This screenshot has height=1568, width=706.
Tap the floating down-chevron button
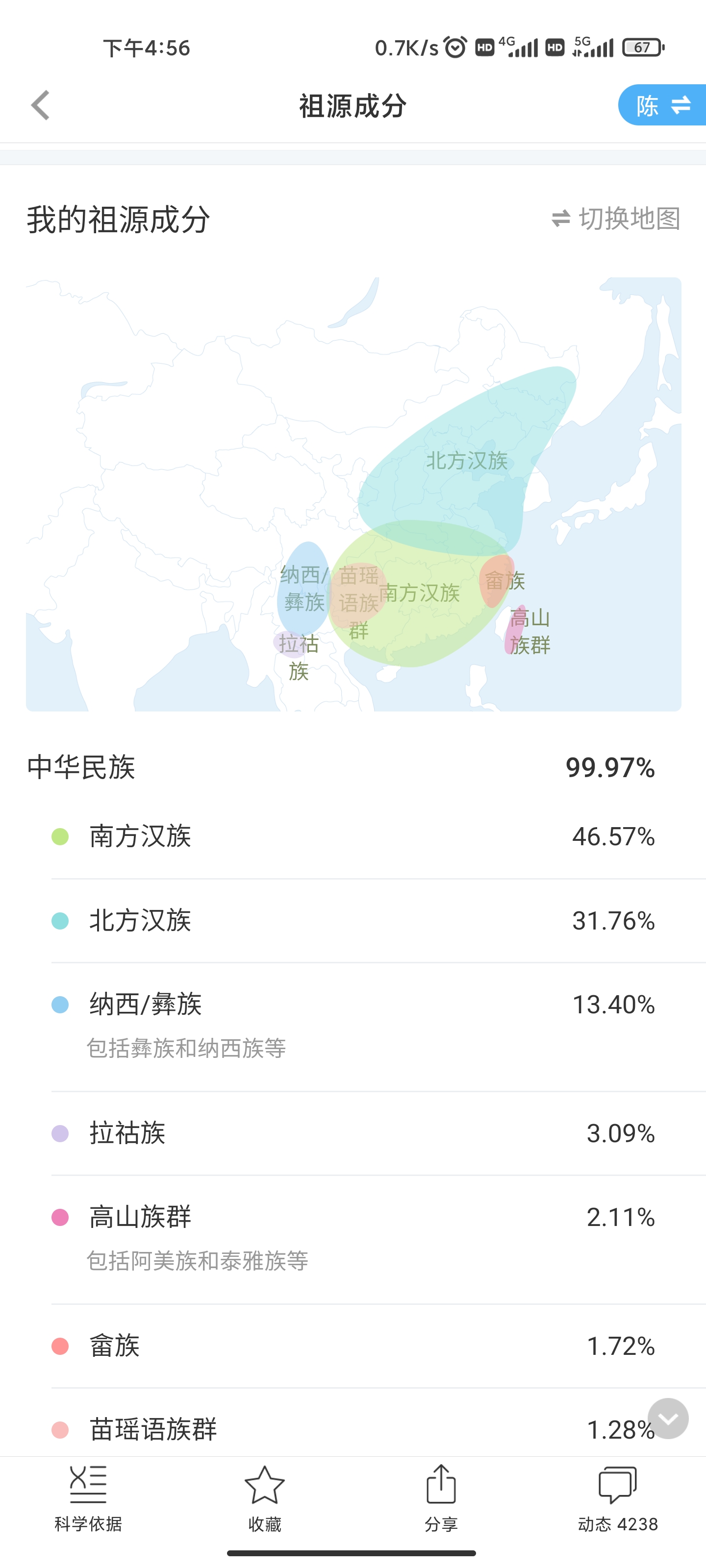tap(668, 1418)
